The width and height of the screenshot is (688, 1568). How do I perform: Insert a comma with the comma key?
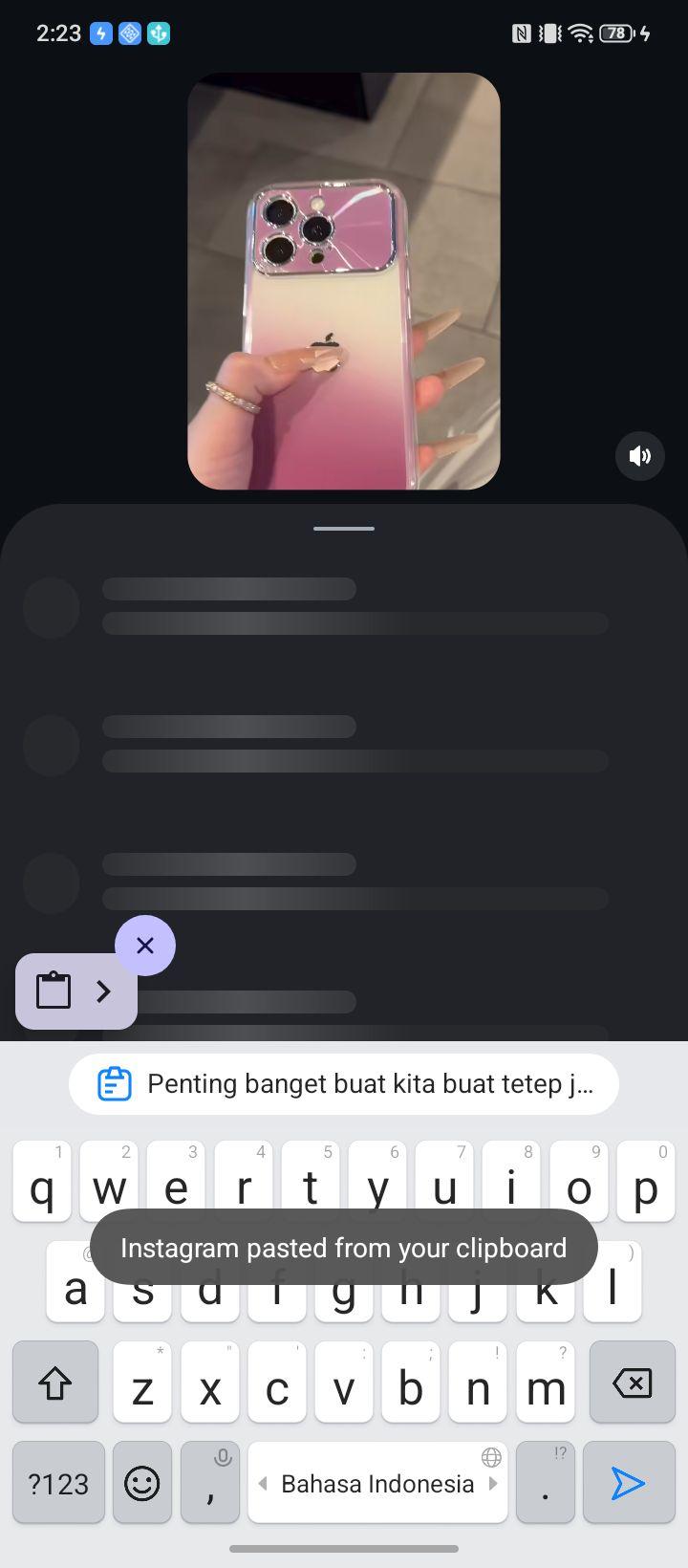210,1483
